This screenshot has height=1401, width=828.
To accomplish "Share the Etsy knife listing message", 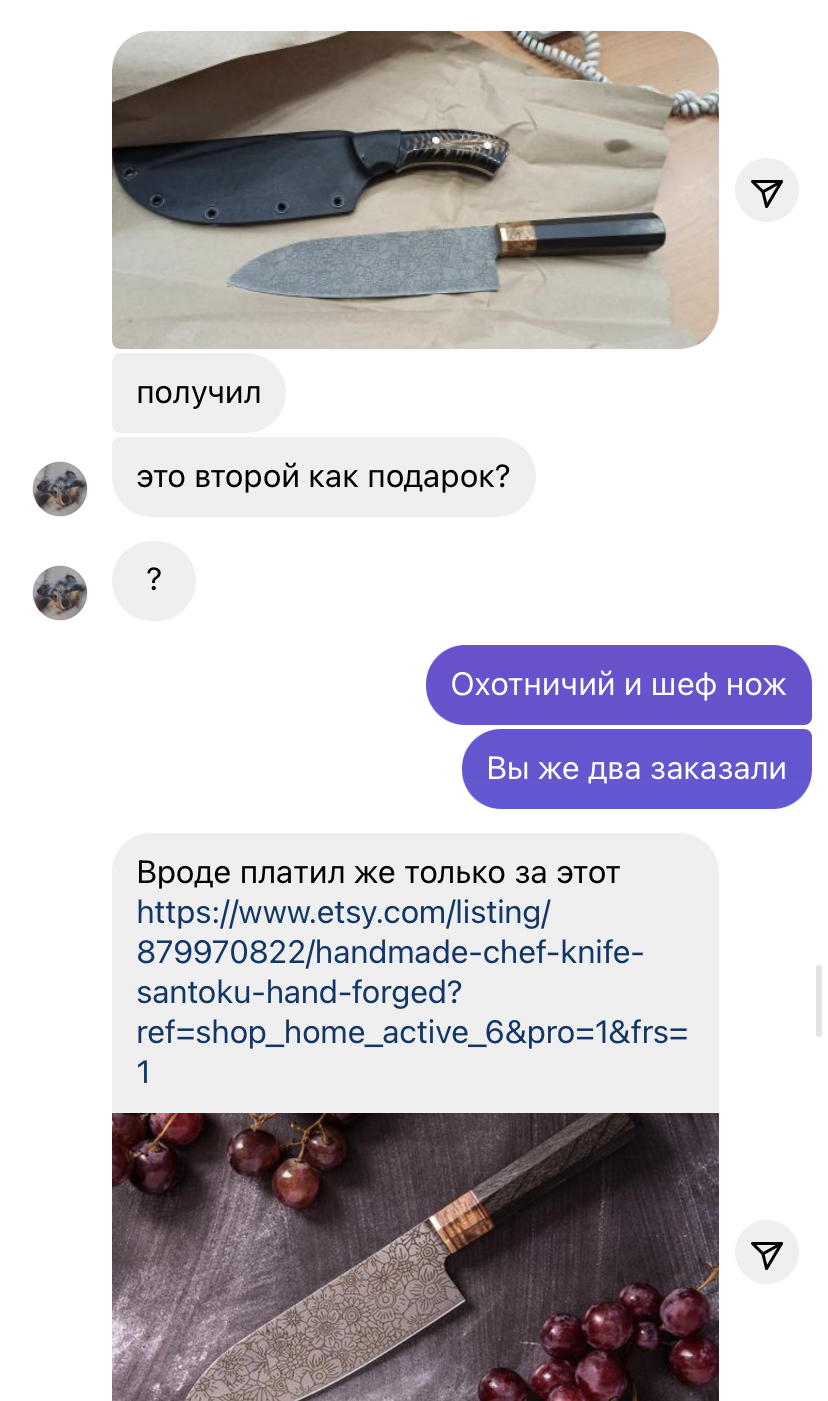I will pyautogui.click(x=766, y=1253).
